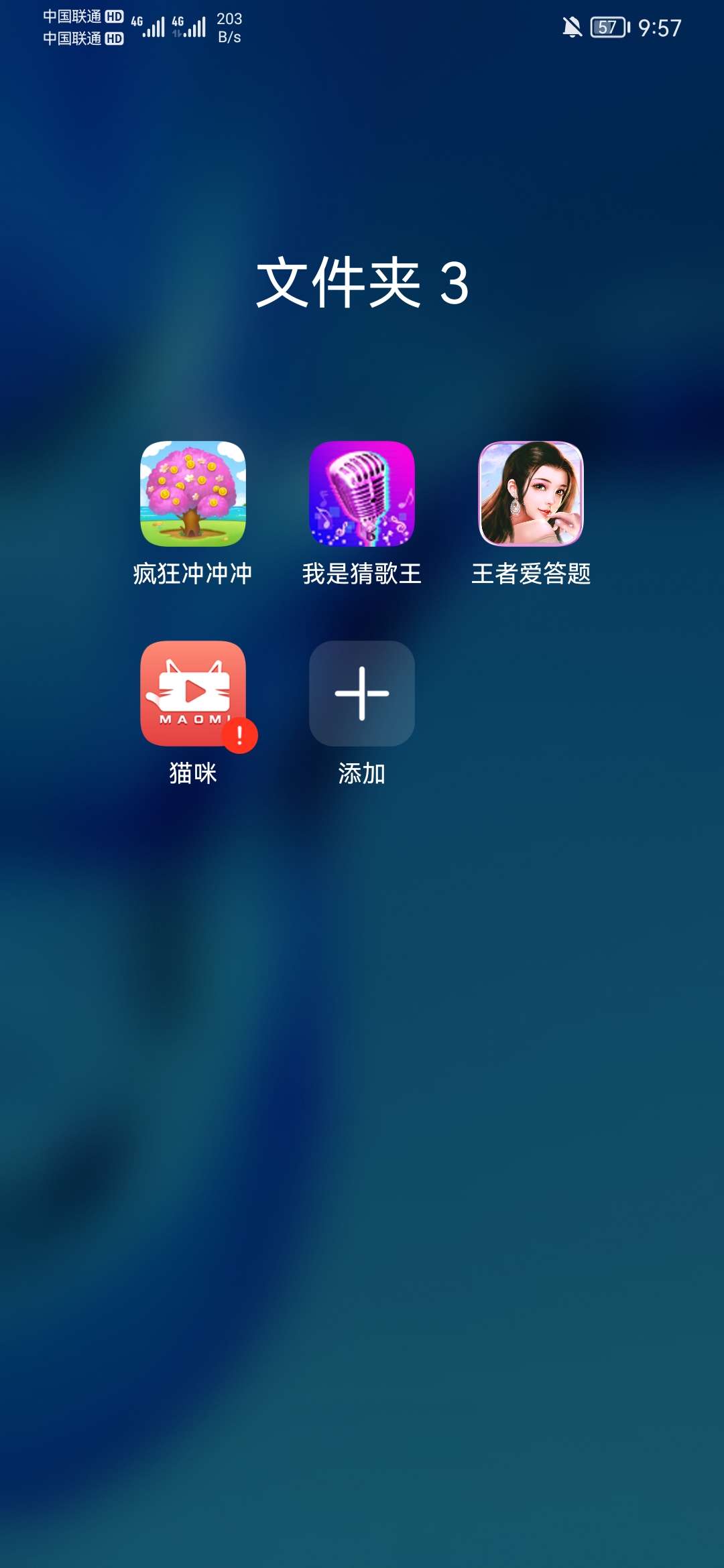This screenshot has height=1568, width=724.
Task: Tap 添加 to add apps to folder
Action: pyautogui.click(x=361, y=694)
